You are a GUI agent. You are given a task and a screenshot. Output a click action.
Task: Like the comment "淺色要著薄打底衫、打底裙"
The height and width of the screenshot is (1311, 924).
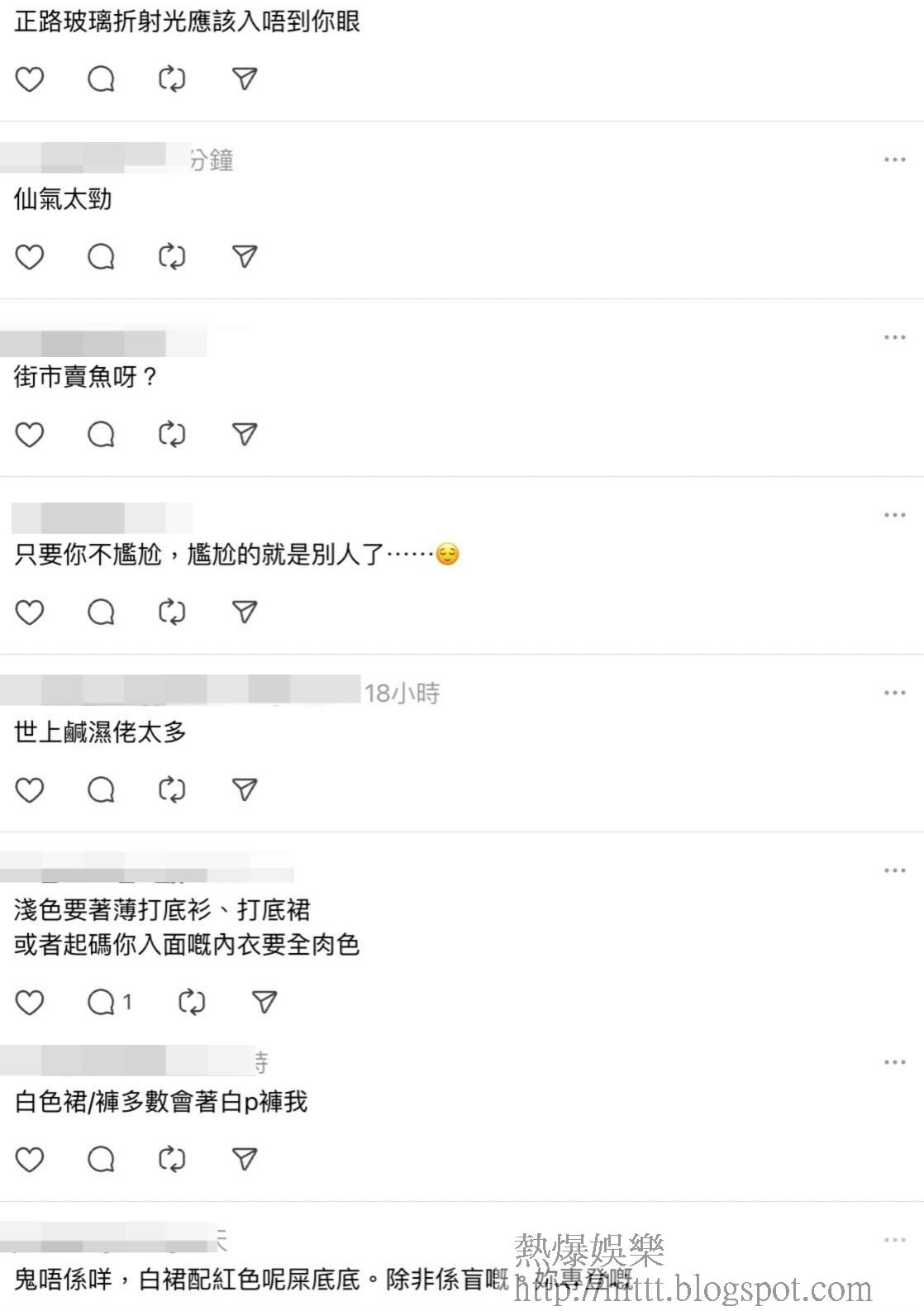coord(30,1003)
